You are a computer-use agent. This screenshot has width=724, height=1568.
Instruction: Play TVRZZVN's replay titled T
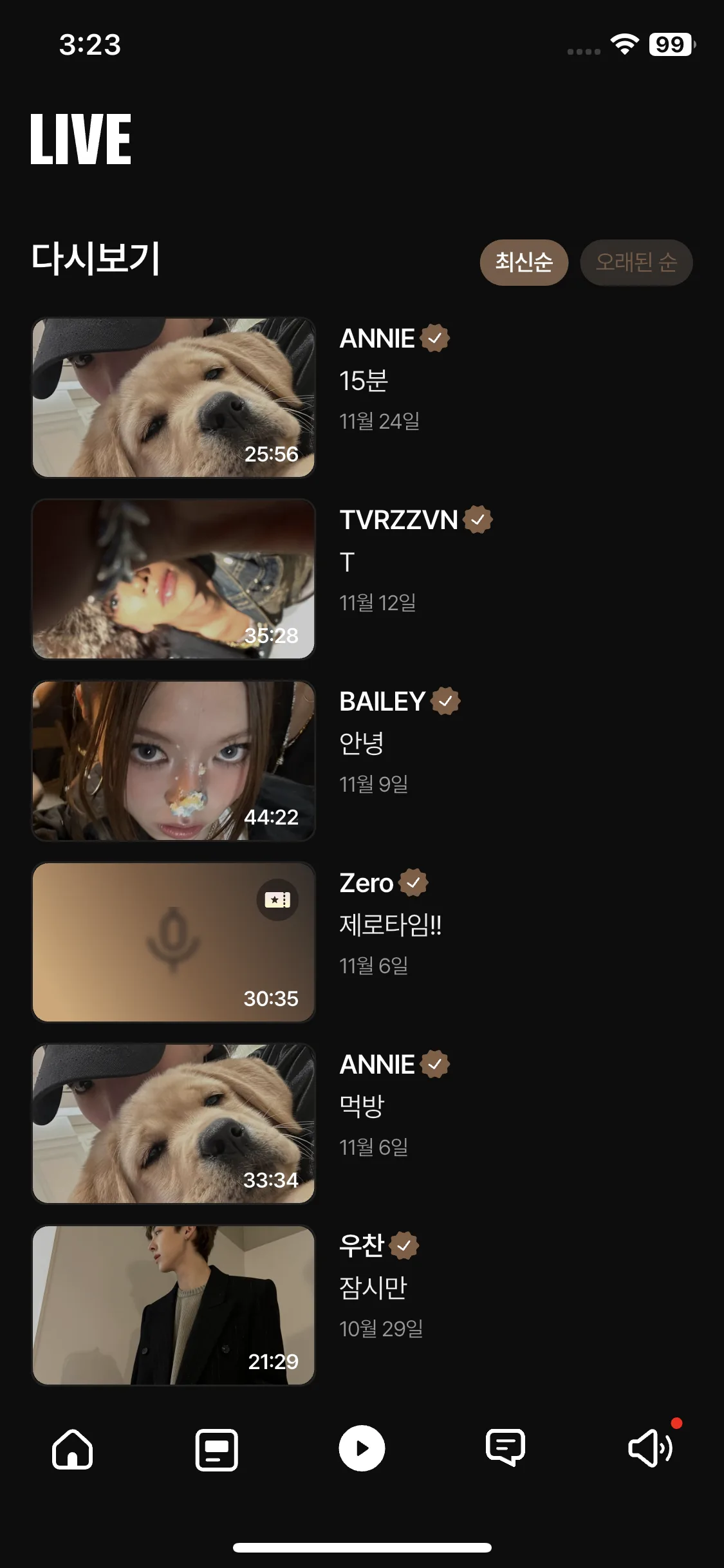tap(174, 579)
